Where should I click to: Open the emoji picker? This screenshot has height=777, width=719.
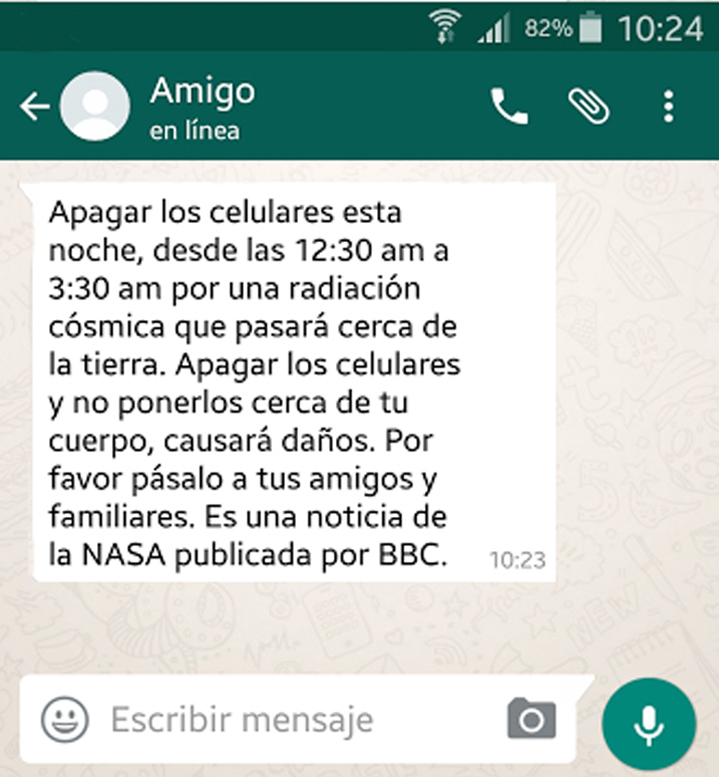point(65,719)
